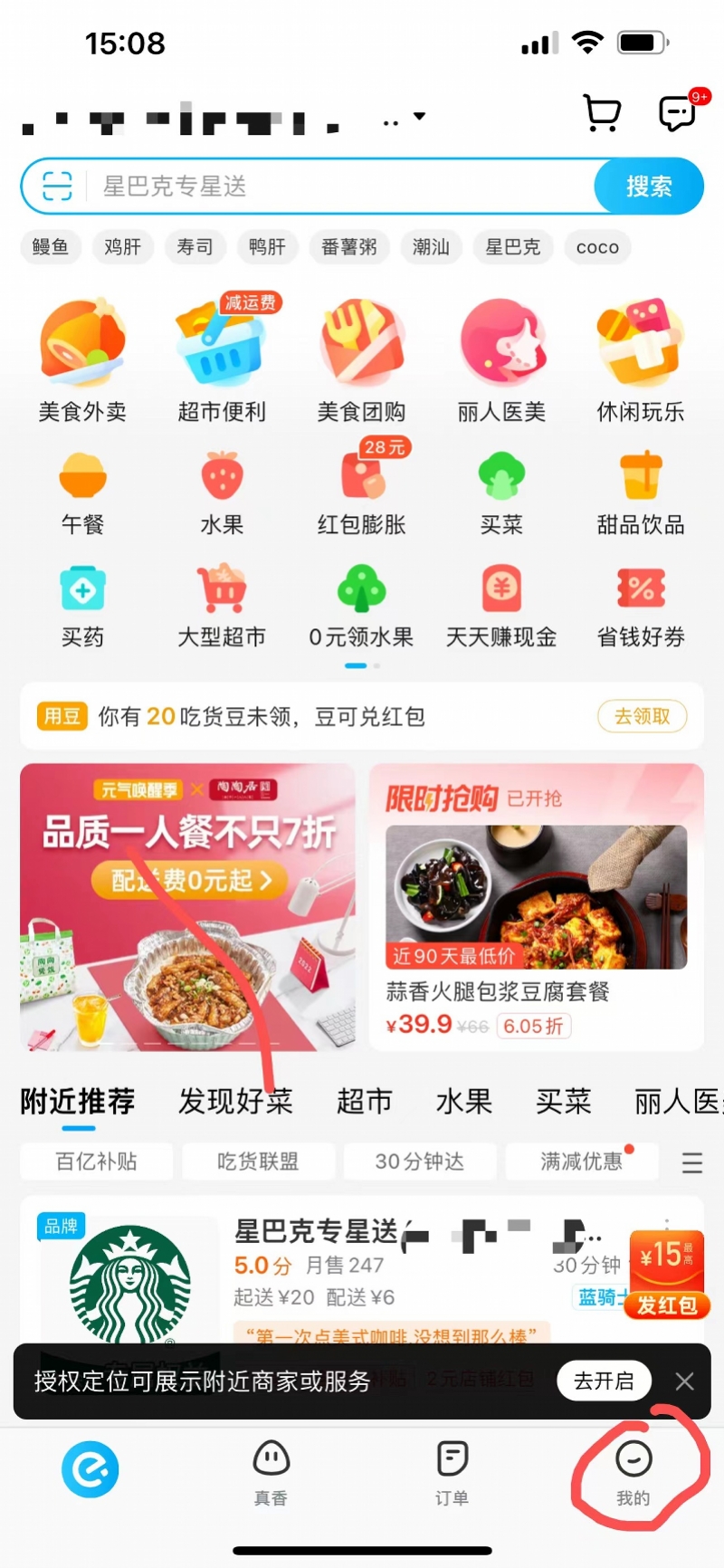Viewport: 724px width, 1568px height.
Task: Expand the delivery address dropdown
Action: point(419,117)
